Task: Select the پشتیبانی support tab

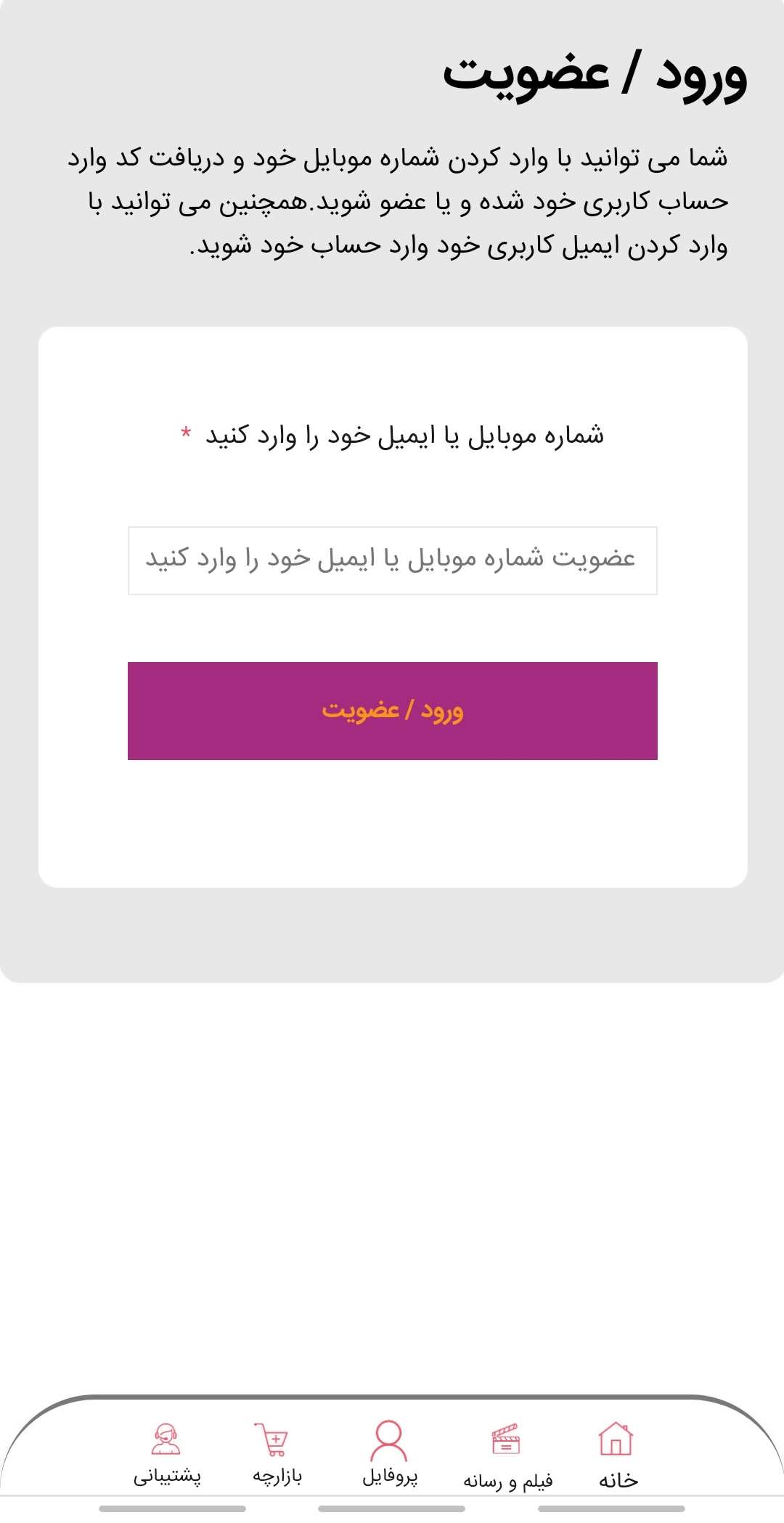Action: coord(166,1453)
